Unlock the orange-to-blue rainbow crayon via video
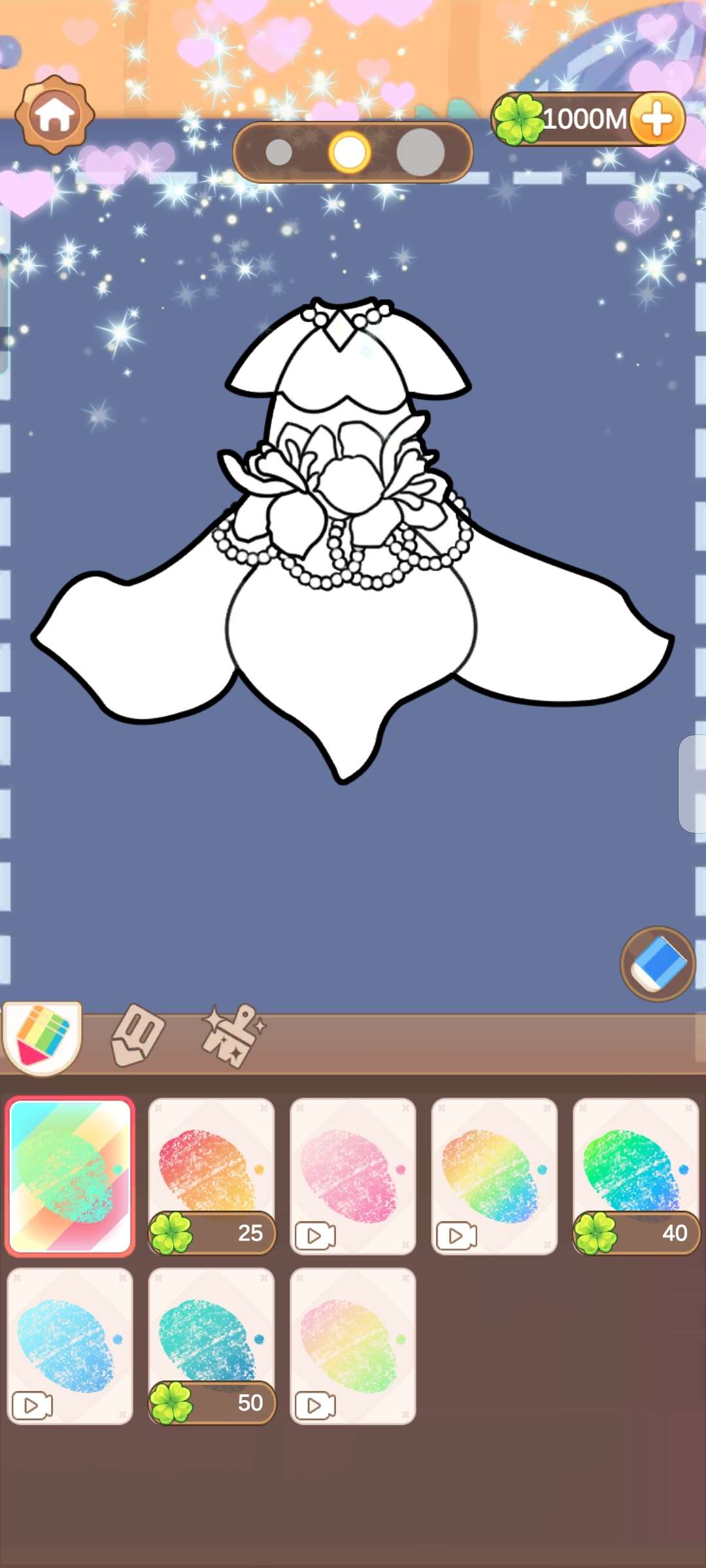Viewport: 706px width, 1568px height. tap(494, 1176)
